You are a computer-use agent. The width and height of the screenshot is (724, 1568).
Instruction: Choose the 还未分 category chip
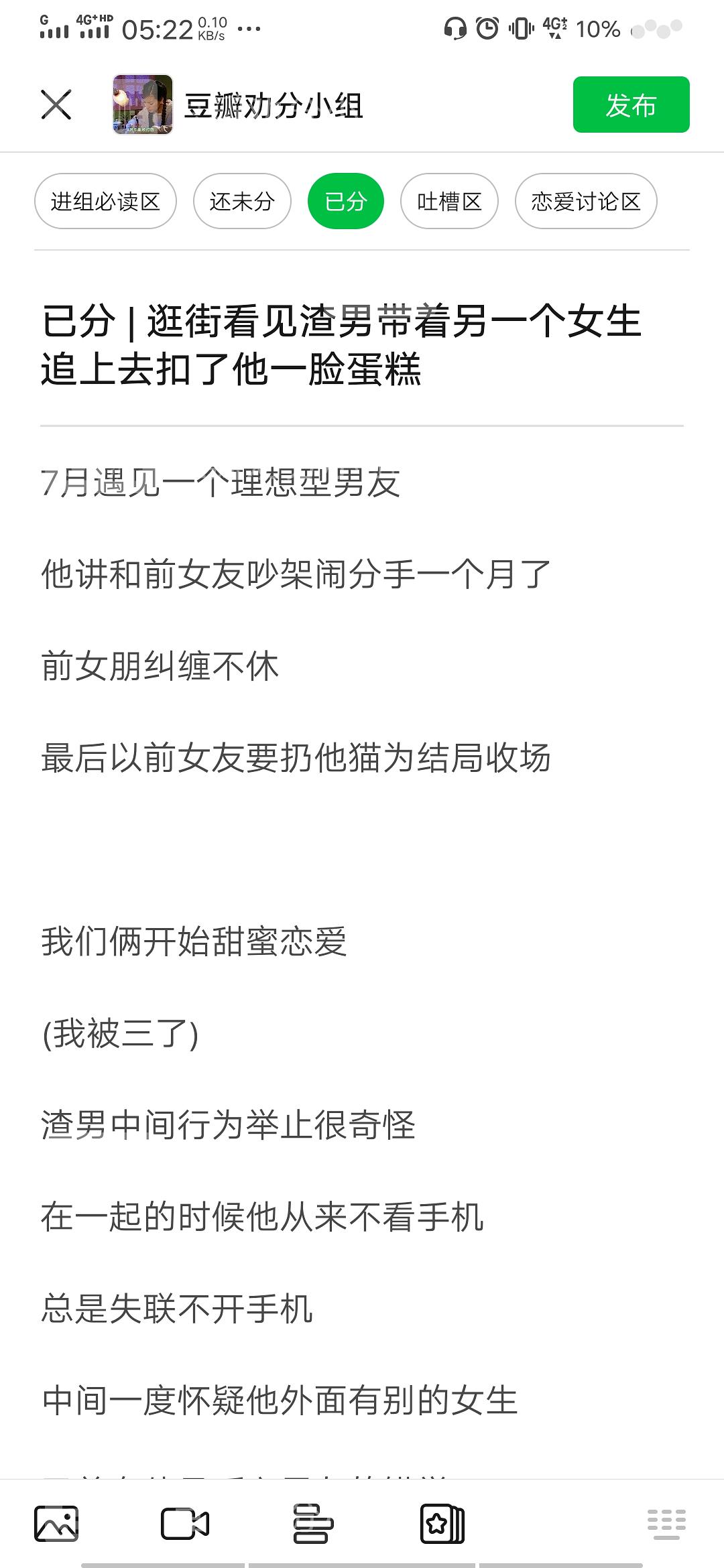242,201
